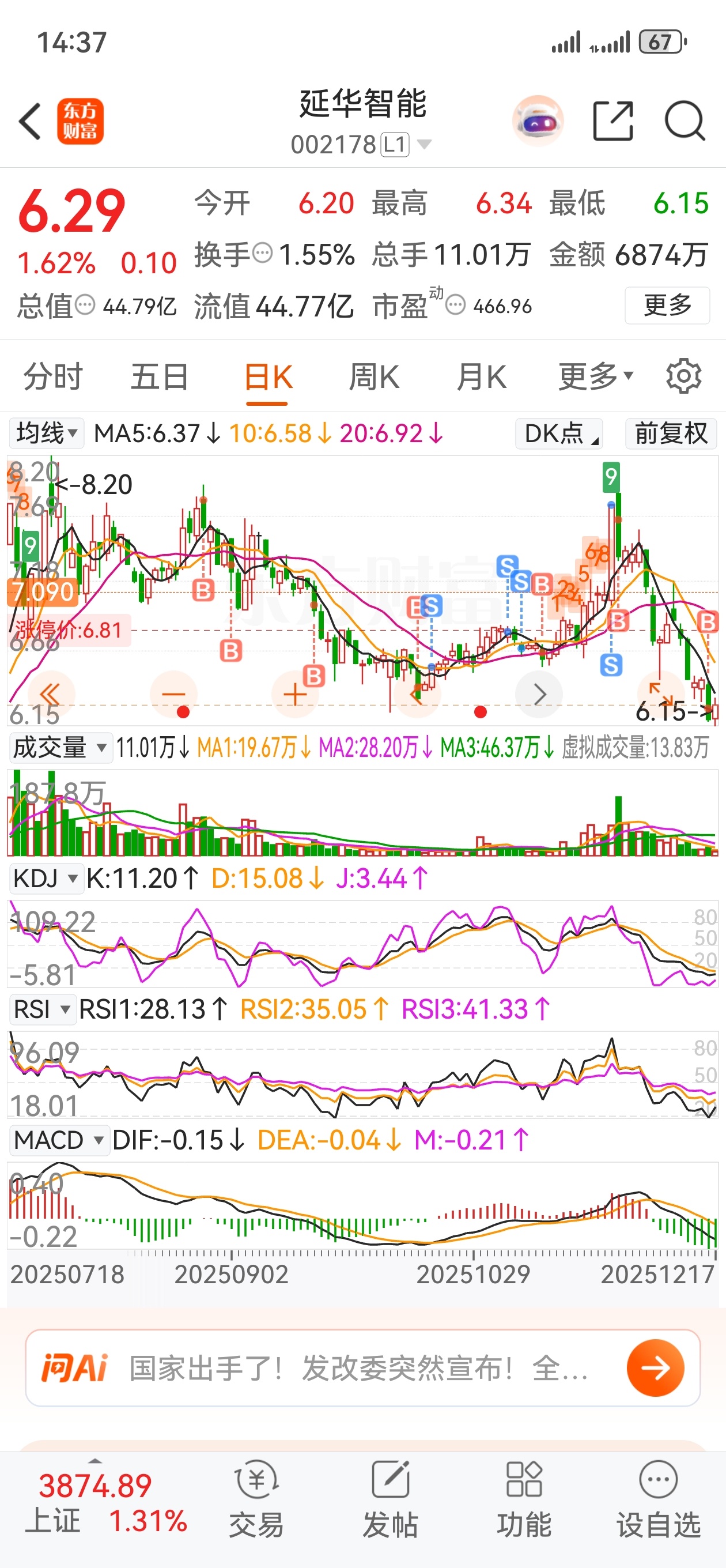Expand more quote details with 更多 button

point(667,305)
